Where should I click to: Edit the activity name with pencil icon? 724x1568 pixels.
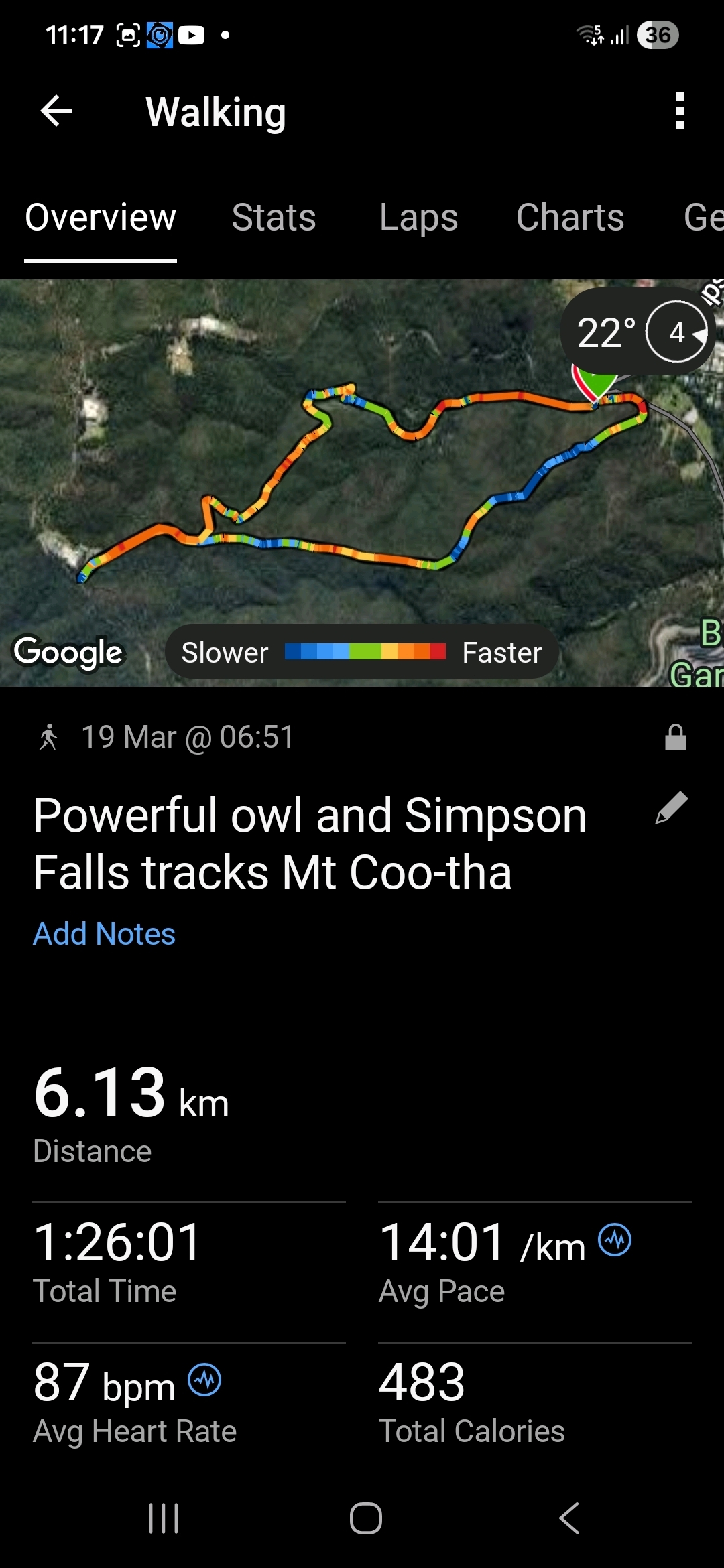tap(671, 807)
